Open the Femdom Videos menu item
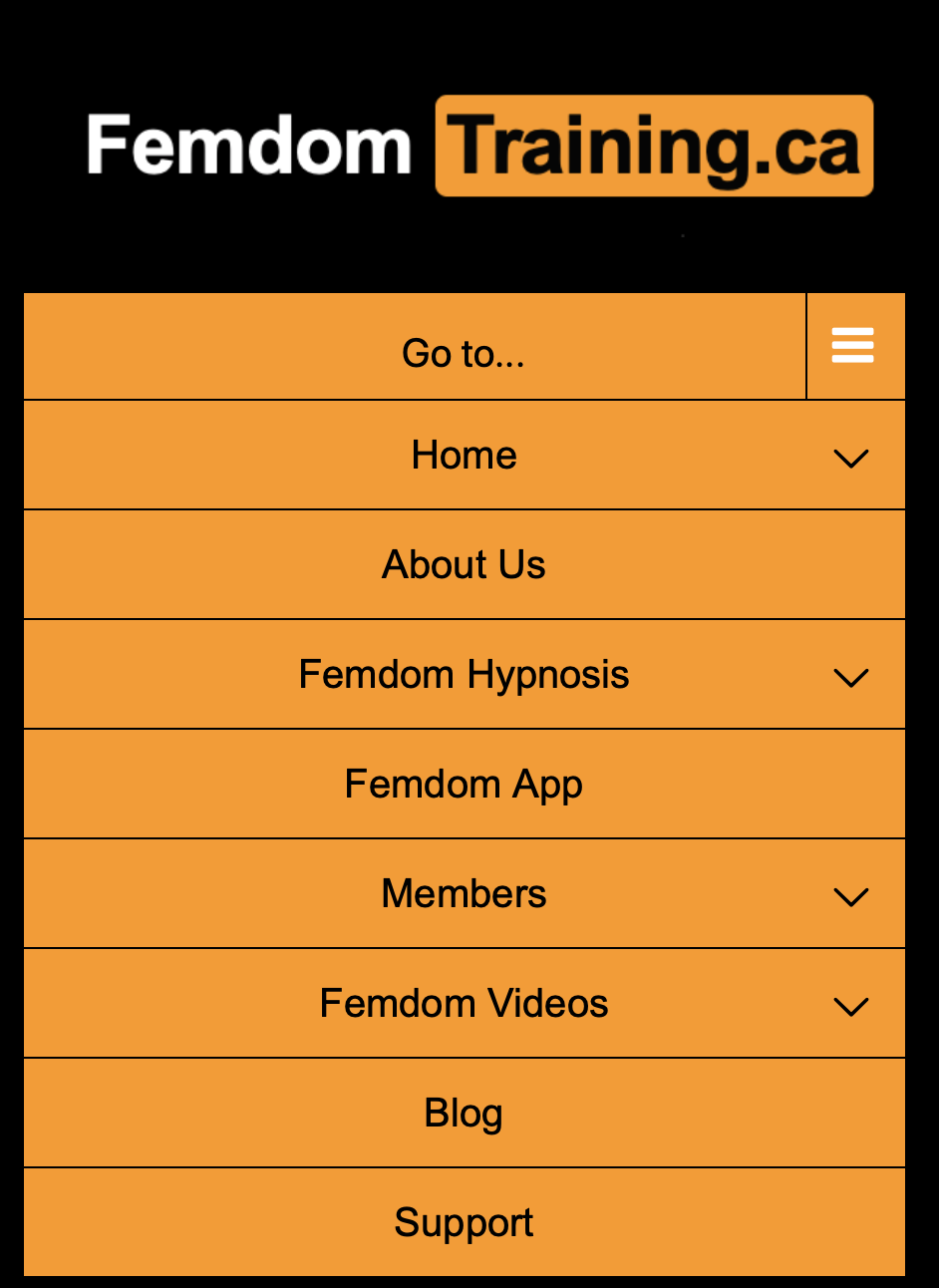 point(464,1004)
